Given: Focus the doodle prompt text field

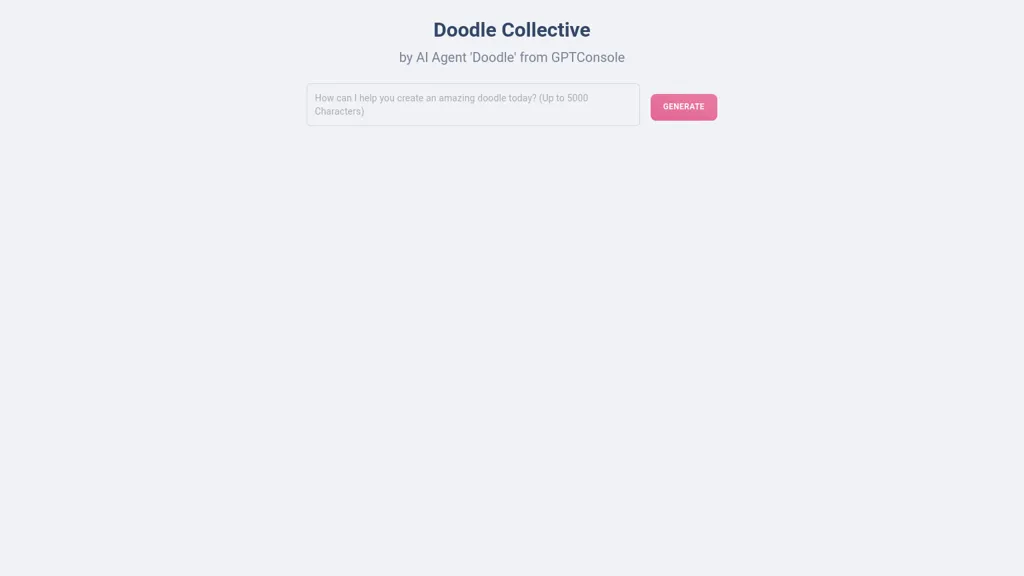Looking at the screenshot, I should pos(472,105).
